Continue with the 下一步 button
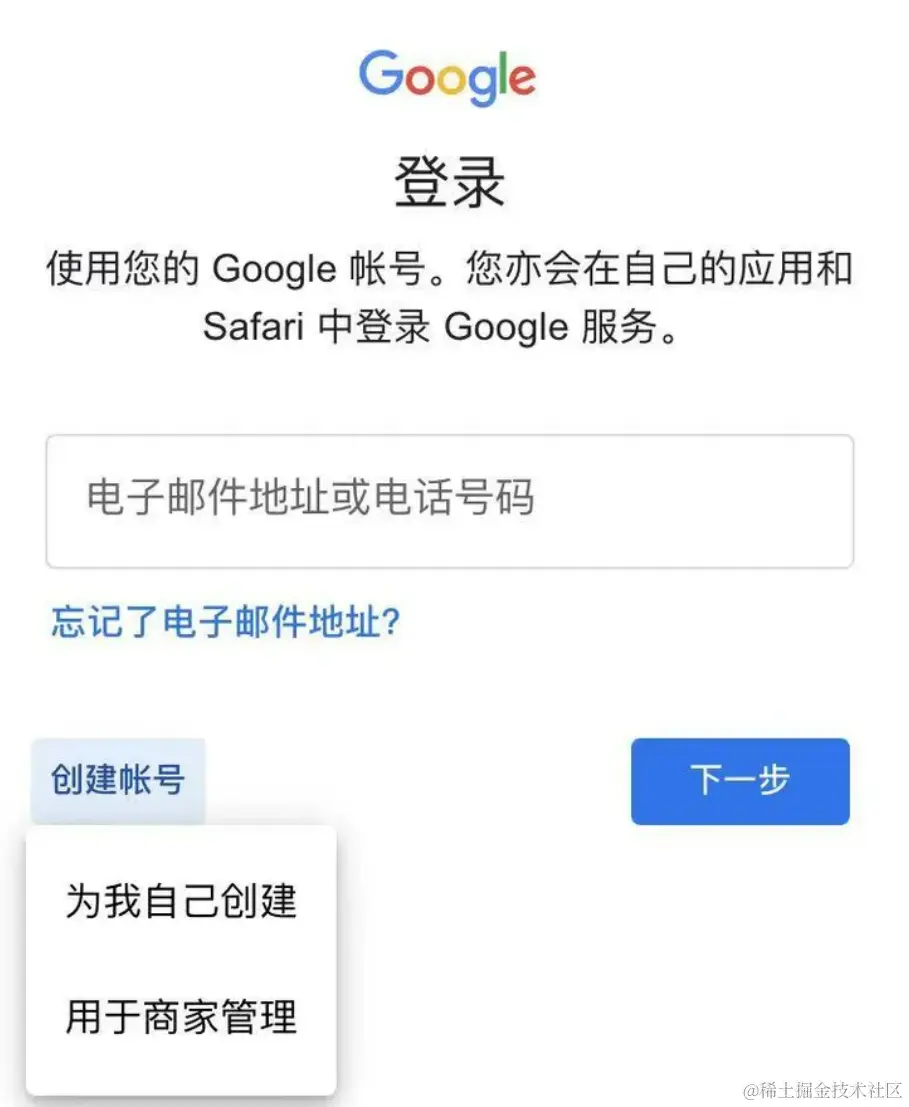The height and width of the screenshot is (1107, 909). [x=740, y=781]
